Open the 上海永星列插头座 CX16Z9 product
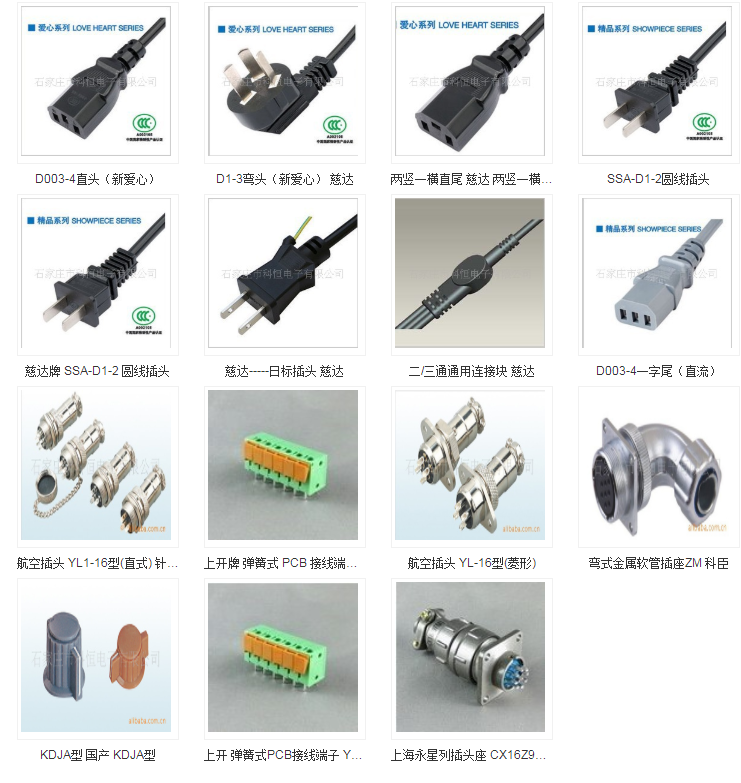This screenshot has height=783, width=741. point(470,658)
